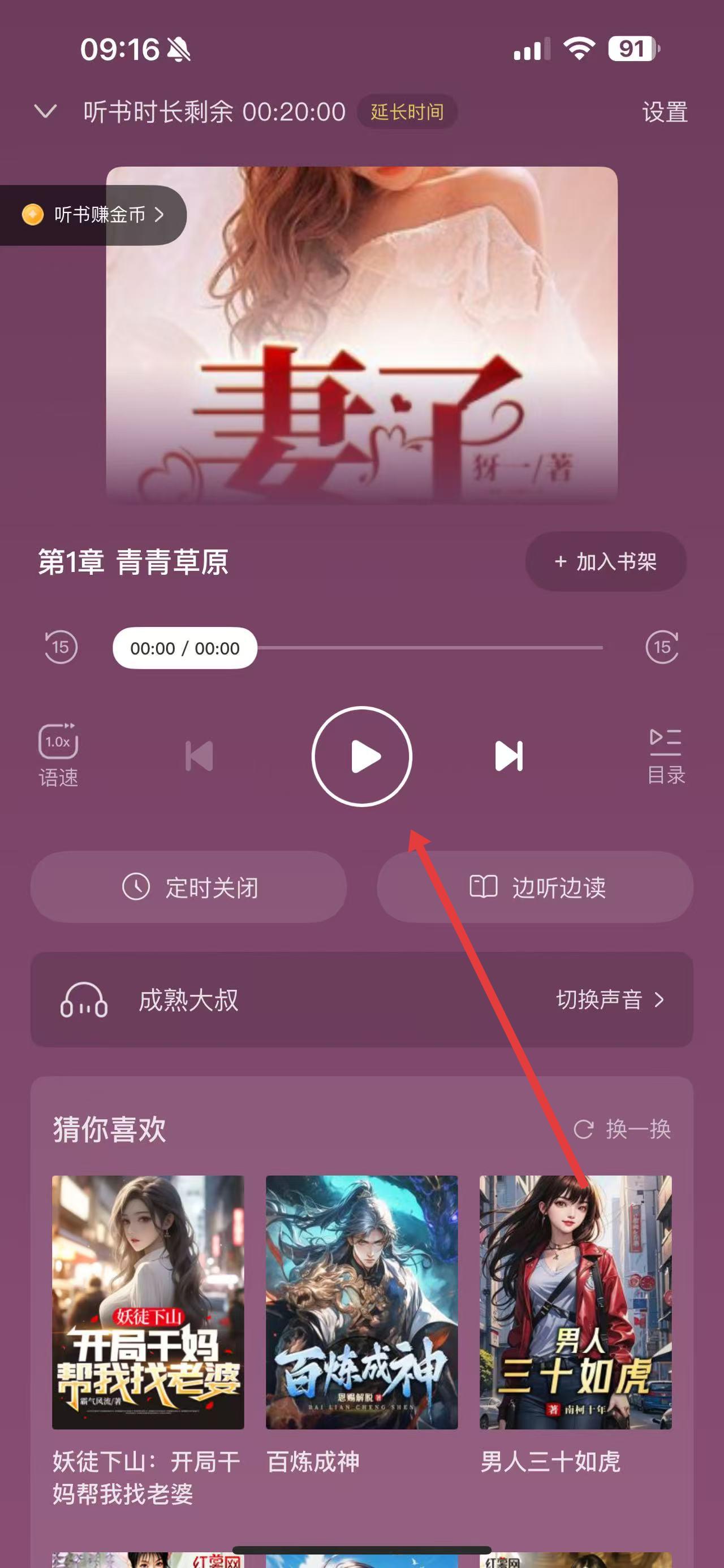
Task: Start playing the audiobook
Action: (x=361, y=756)
